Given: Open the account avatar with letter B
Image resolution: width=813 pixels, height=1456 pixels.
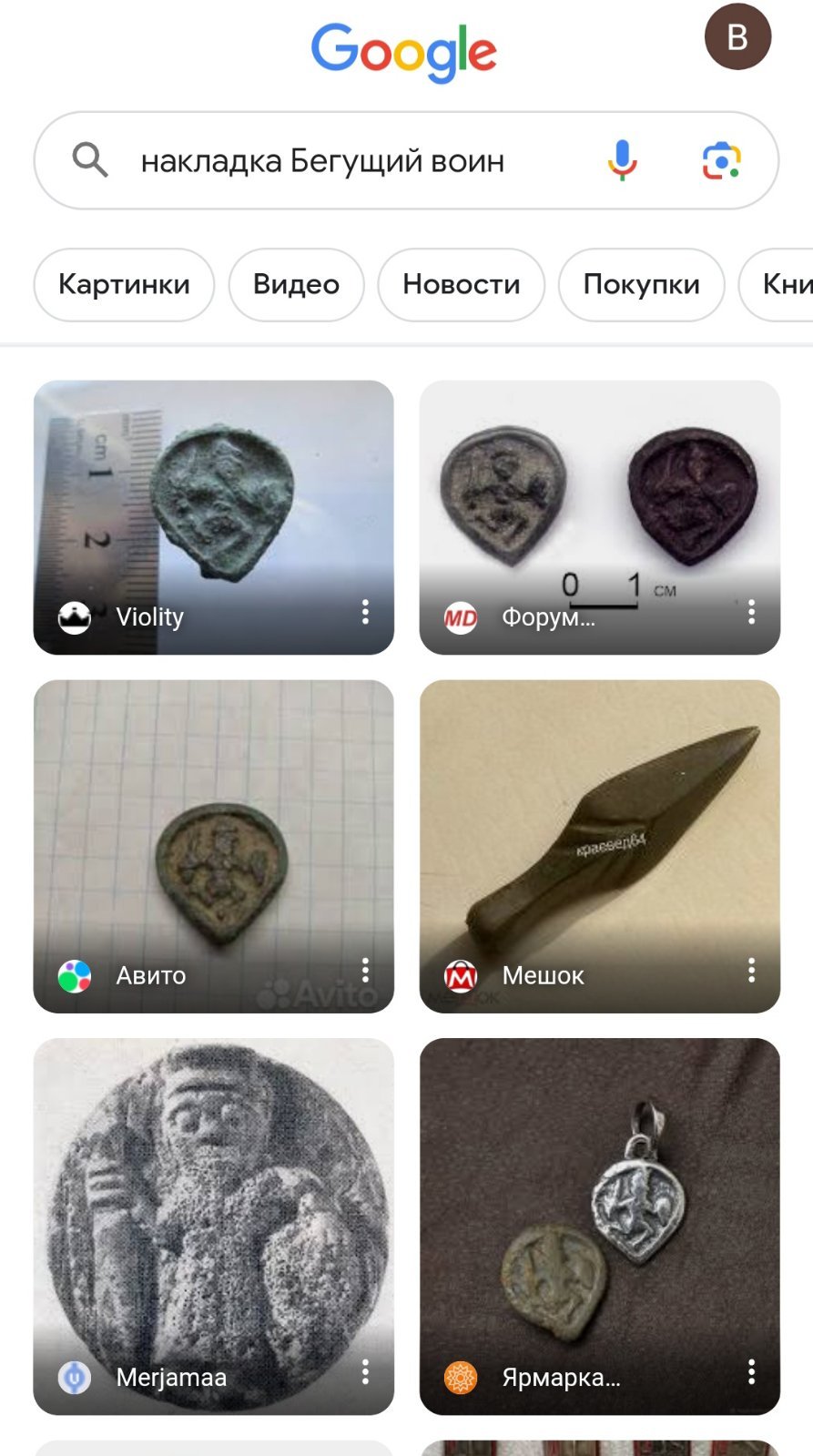Looking at the screenshot, I should (x=737, y=37).
